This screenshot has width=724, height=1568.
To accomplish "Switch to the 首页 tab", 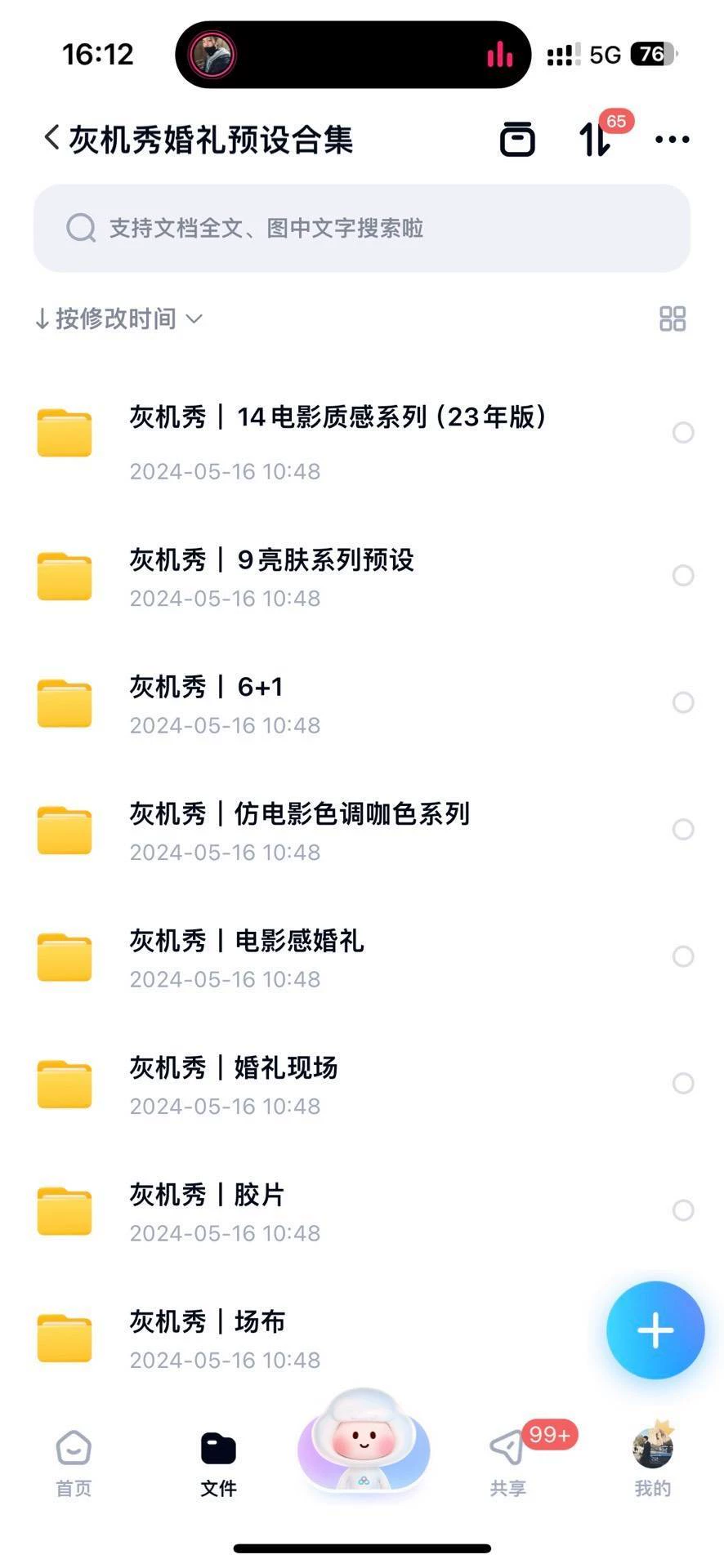I will [x=74, y=1463].
